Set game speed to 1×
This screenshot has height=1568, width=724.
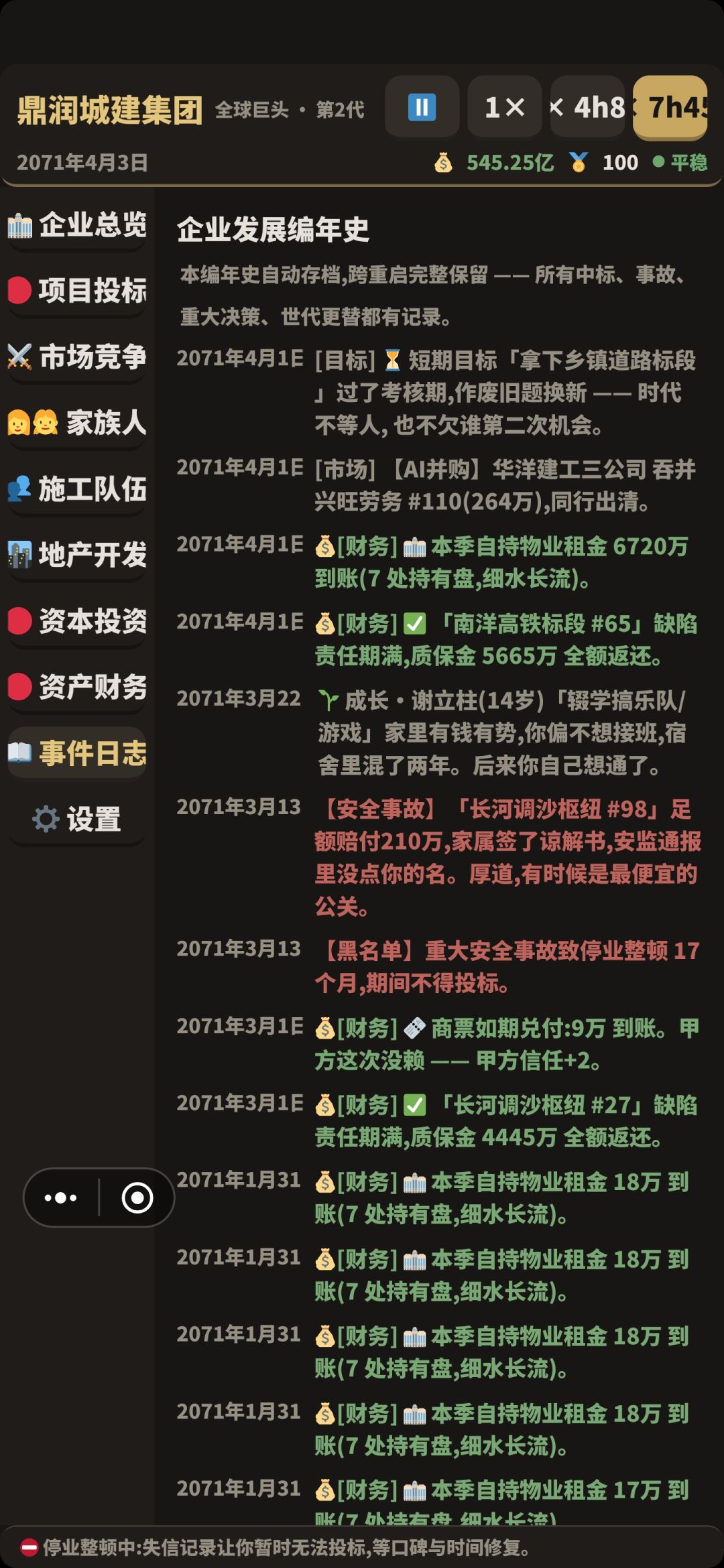(505, 107)
